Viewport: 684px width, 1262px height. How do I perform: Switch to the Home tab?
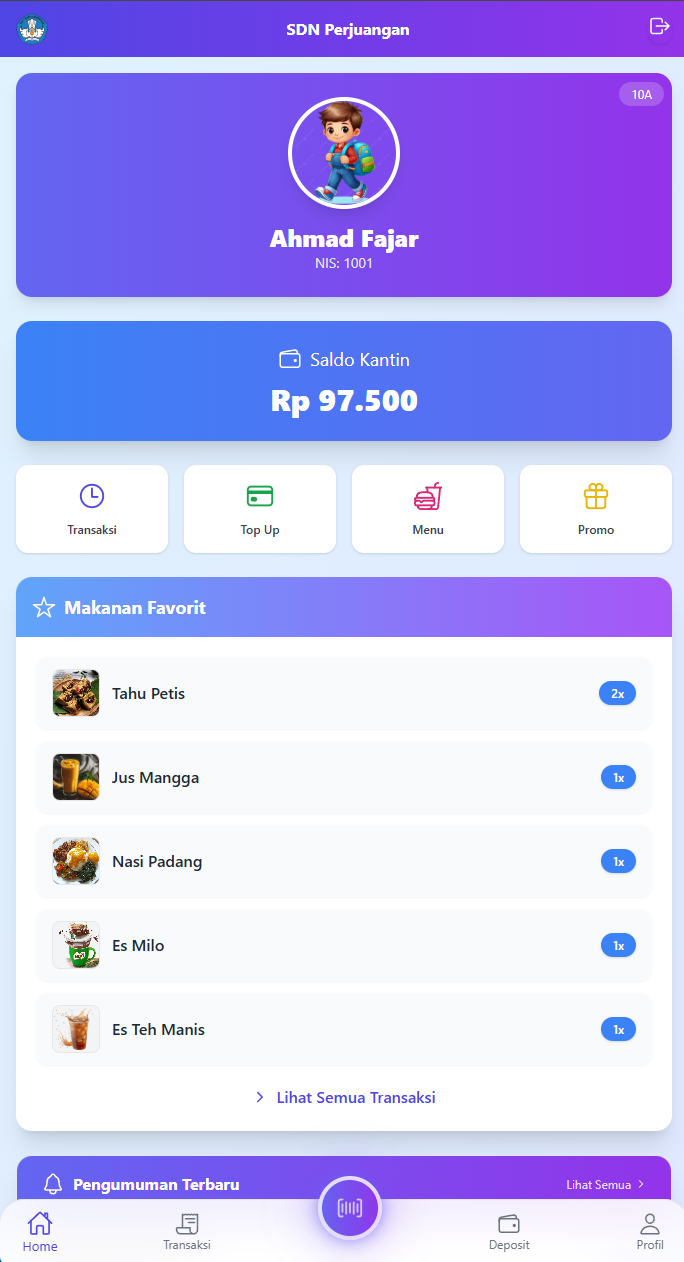coord(40,1231)
